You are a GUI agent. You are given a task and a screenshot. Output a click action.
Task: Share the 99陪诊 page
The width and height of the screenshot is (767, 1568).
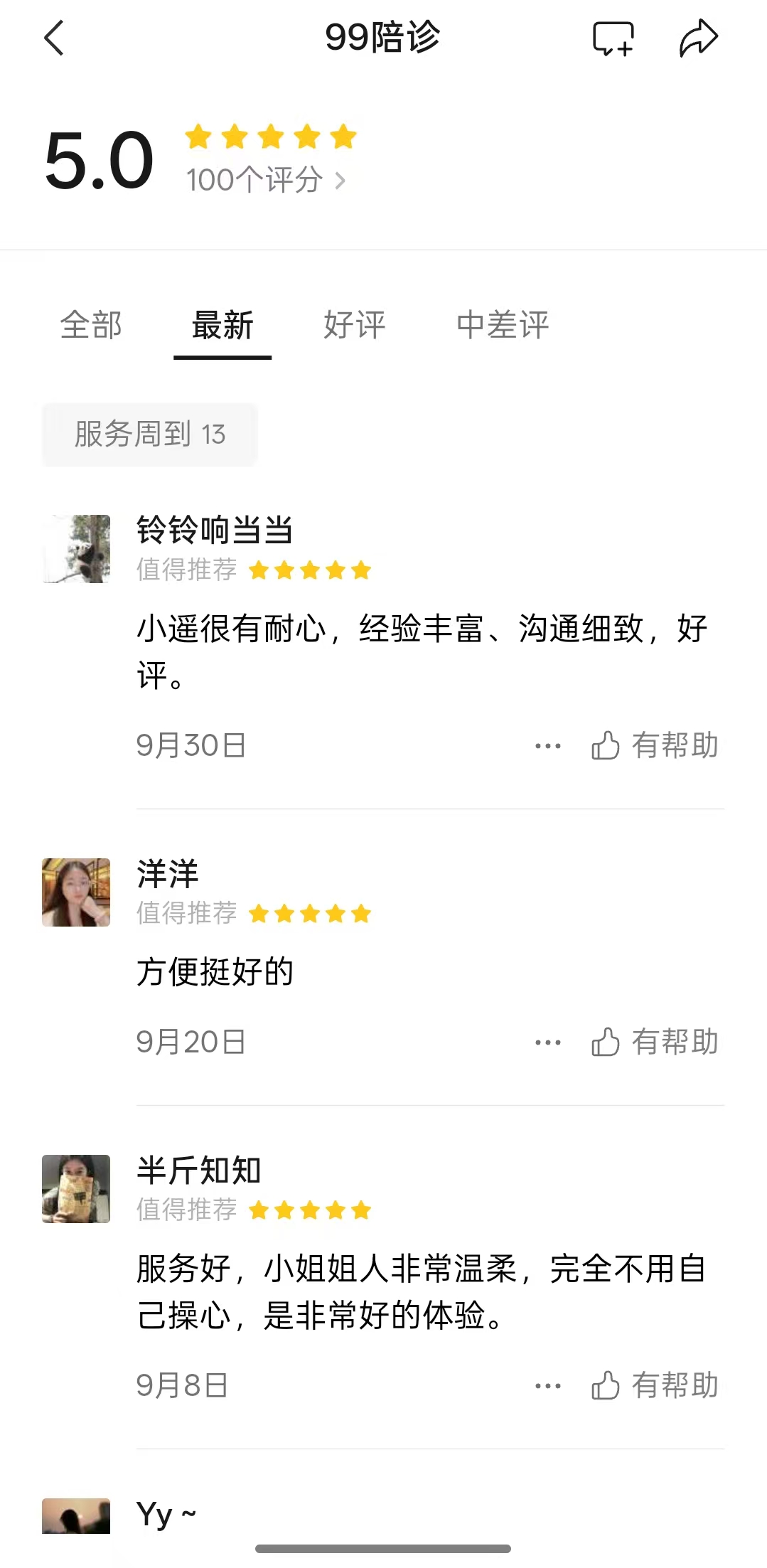[698, 38]
